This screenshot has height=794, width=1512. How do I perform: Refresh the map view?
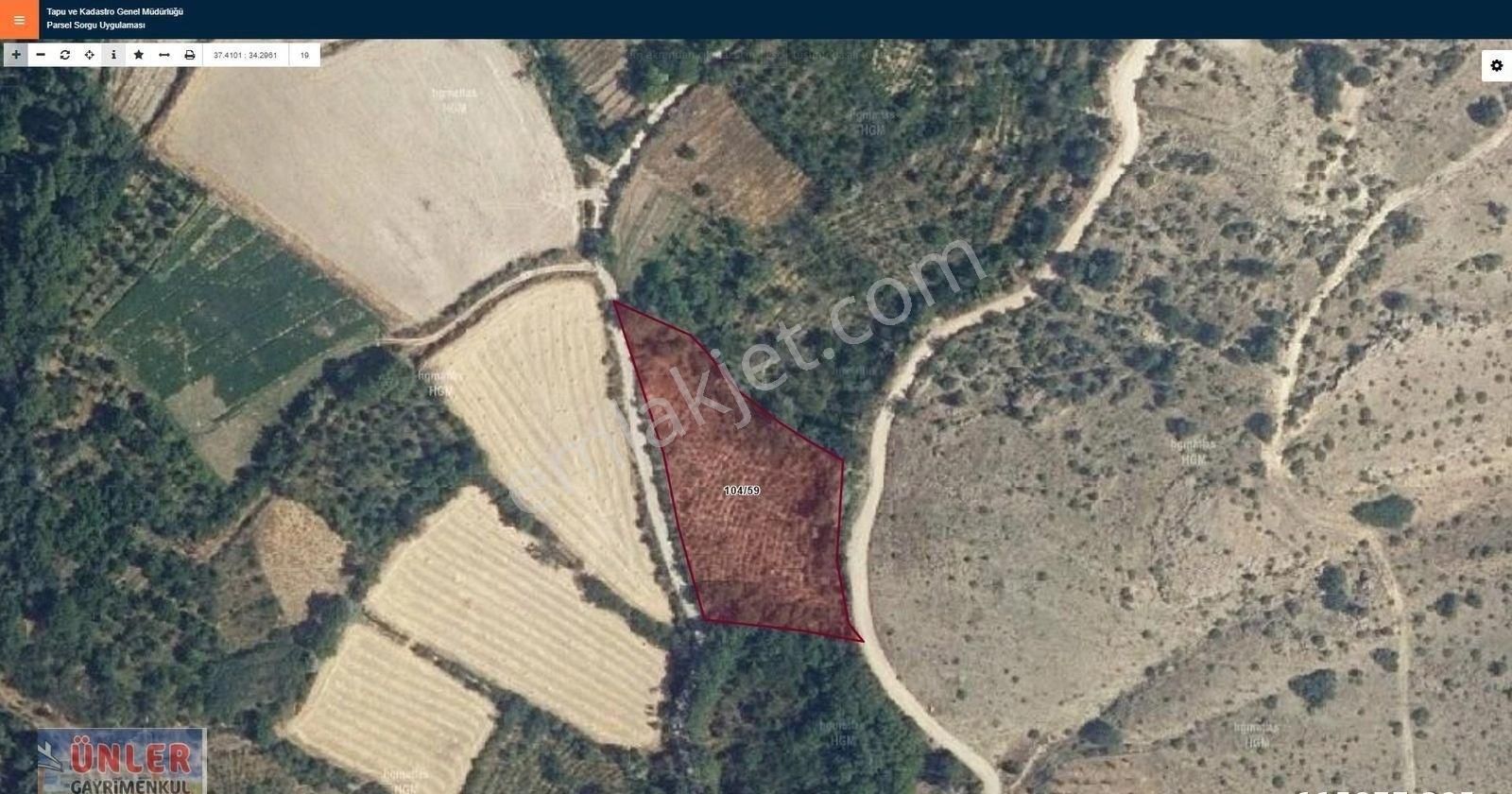pos(65,55)
